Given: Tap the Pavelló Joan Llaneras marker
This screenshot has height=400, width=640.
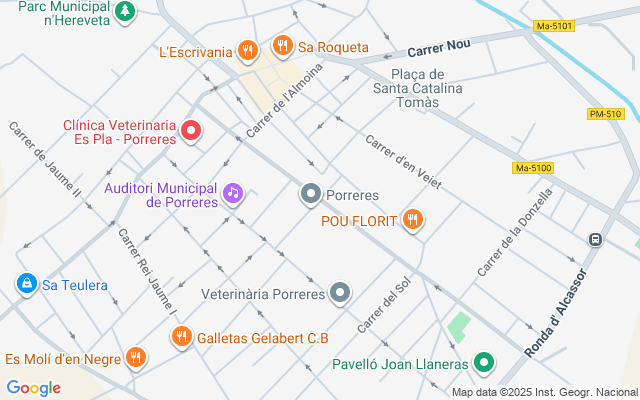Looking at the screenshot, I should [484, 363].
